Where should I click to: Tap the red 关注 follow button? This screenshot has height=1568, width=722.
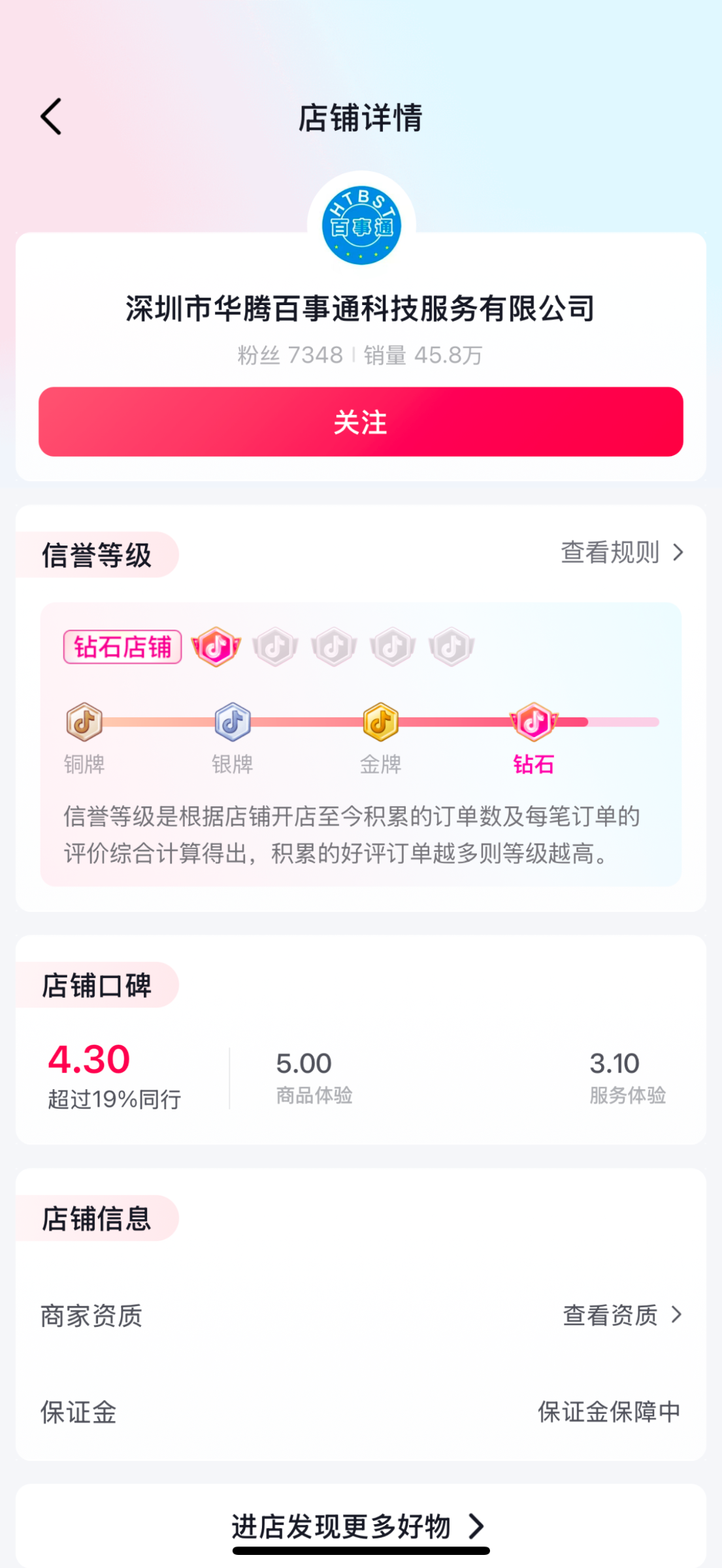pos(361,421)
